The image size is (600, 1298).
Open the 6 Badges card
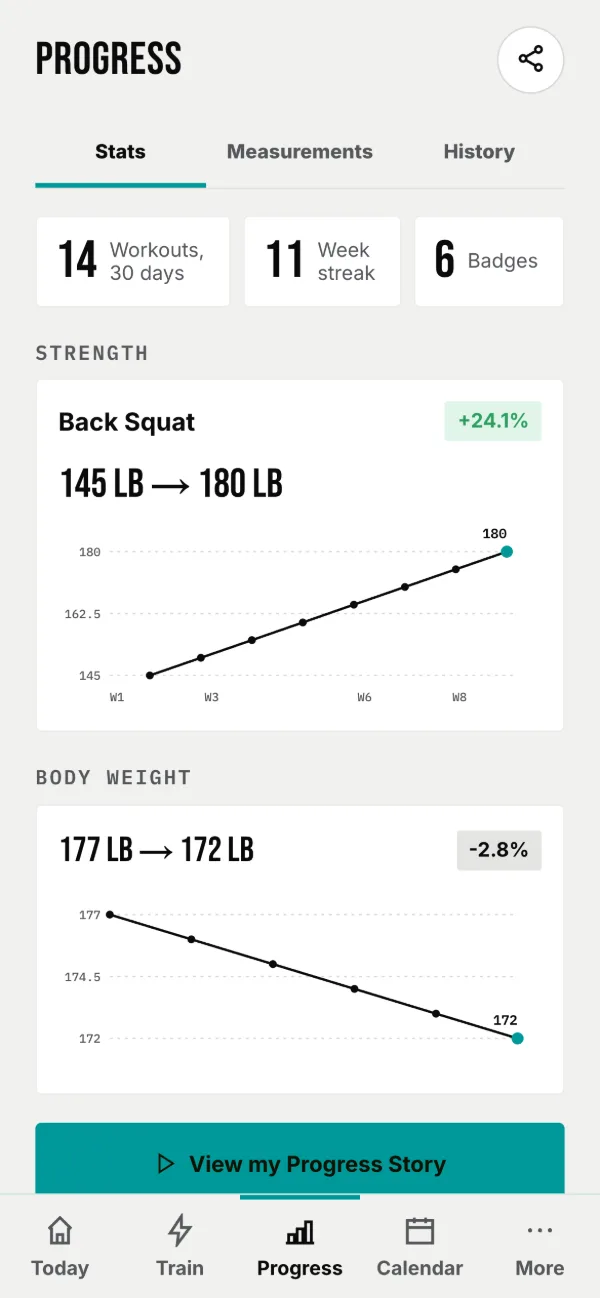489,262
